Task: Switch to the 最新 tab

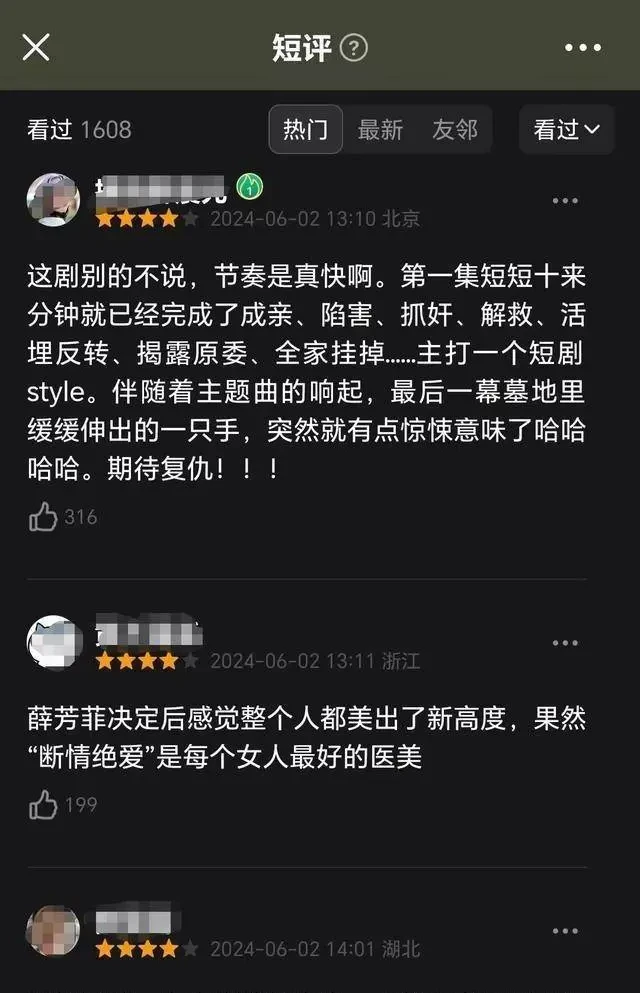Action: pyautogui.click(x=380, y=129)
